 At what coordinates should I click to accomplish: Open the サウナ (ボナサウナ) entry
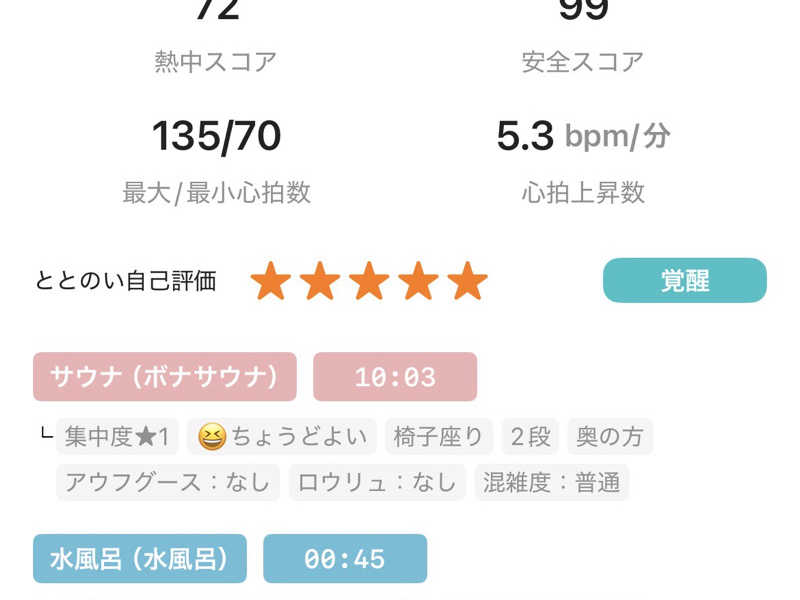(165, 377)
